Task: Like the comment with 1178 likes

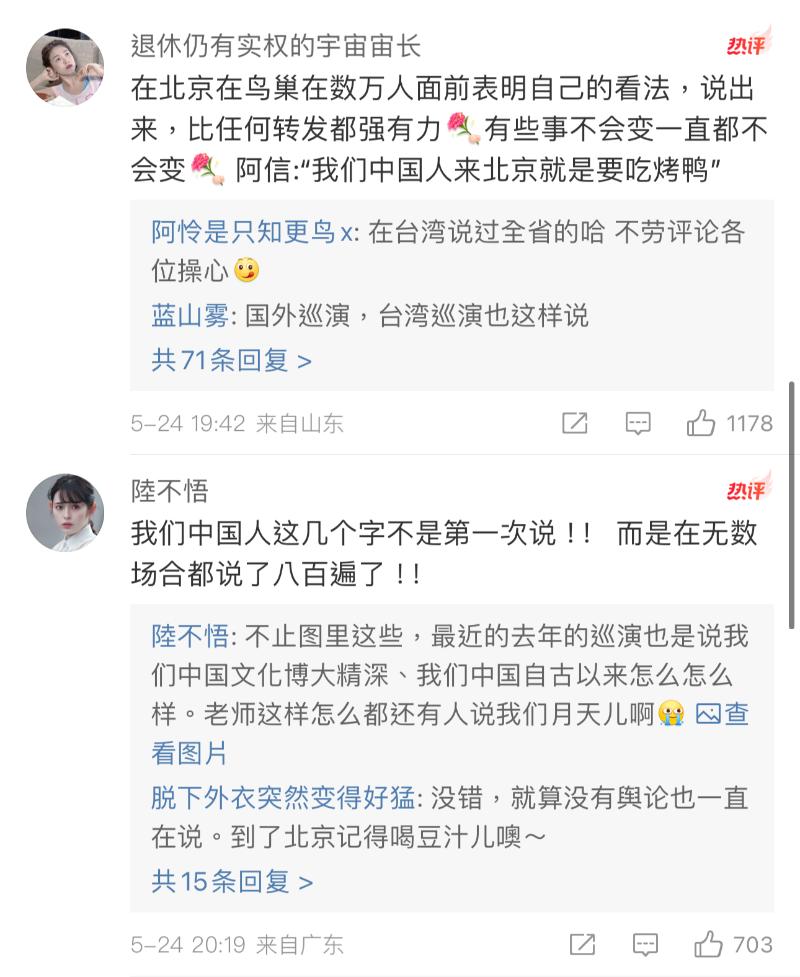Action: 702,423
